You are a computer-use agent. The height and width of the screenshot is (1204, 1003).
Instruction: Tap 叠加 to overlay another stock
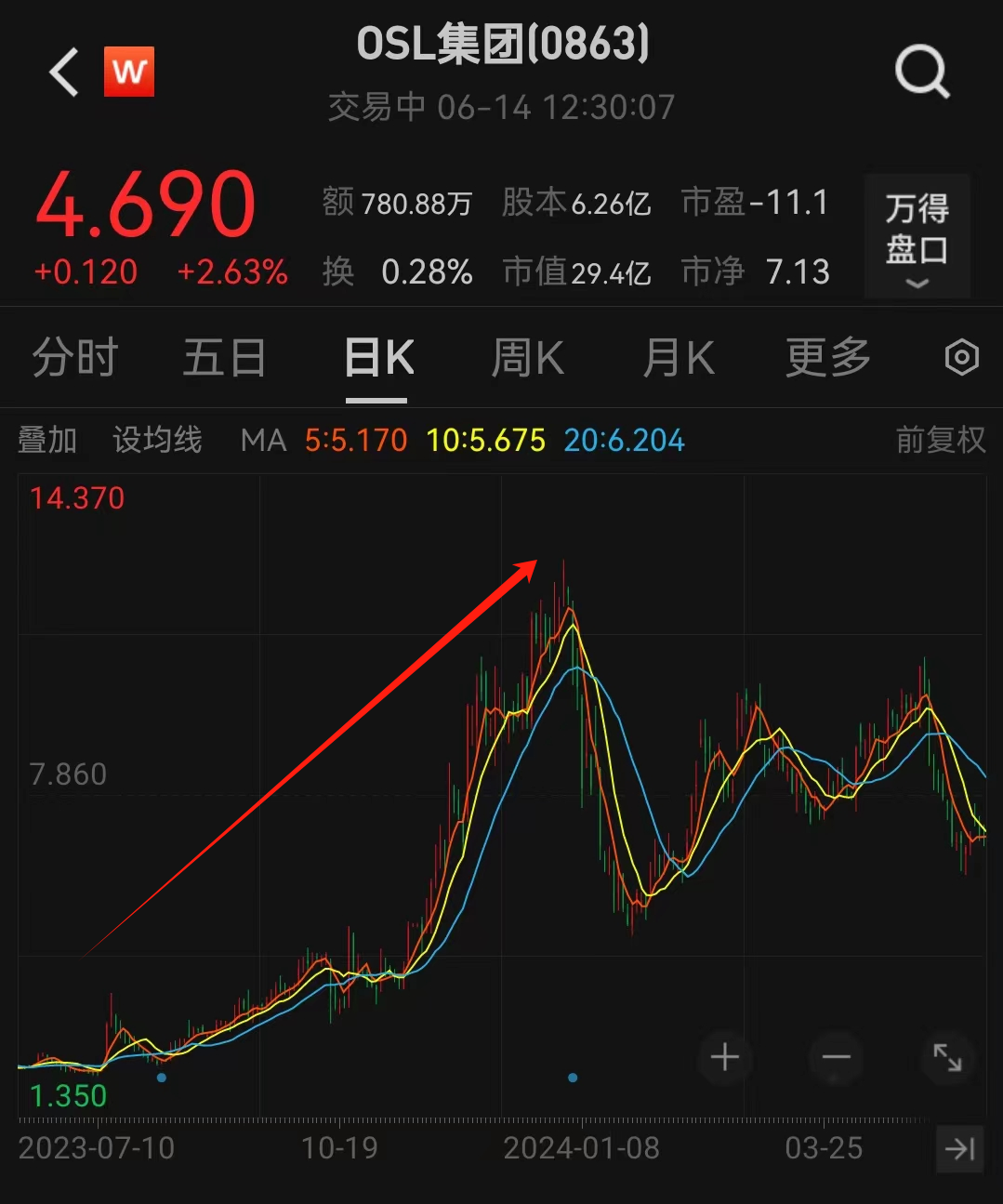pos(47,440)
